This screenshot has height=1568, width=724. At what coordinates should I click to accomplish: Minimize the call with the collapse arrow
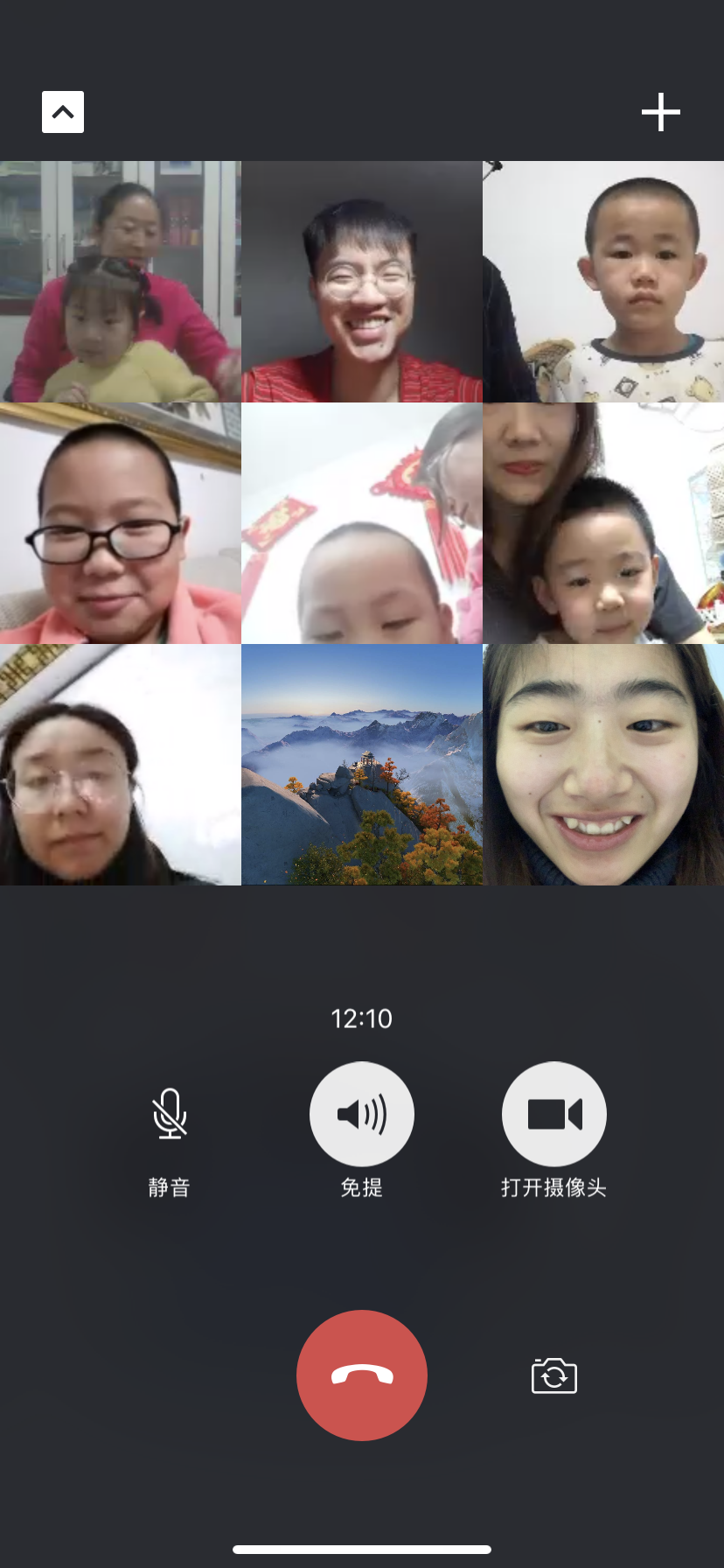(x=63, y=112)
